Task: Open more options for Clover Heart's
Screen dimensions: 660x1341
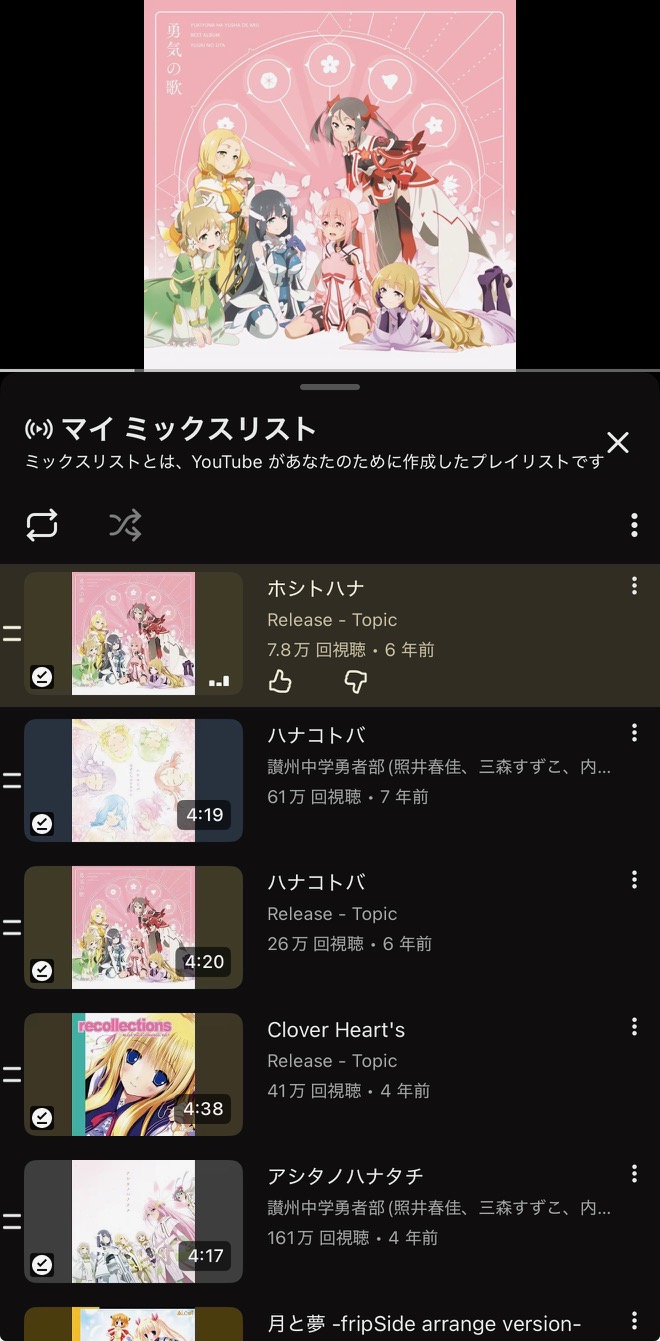Action: pos(634,1027)
